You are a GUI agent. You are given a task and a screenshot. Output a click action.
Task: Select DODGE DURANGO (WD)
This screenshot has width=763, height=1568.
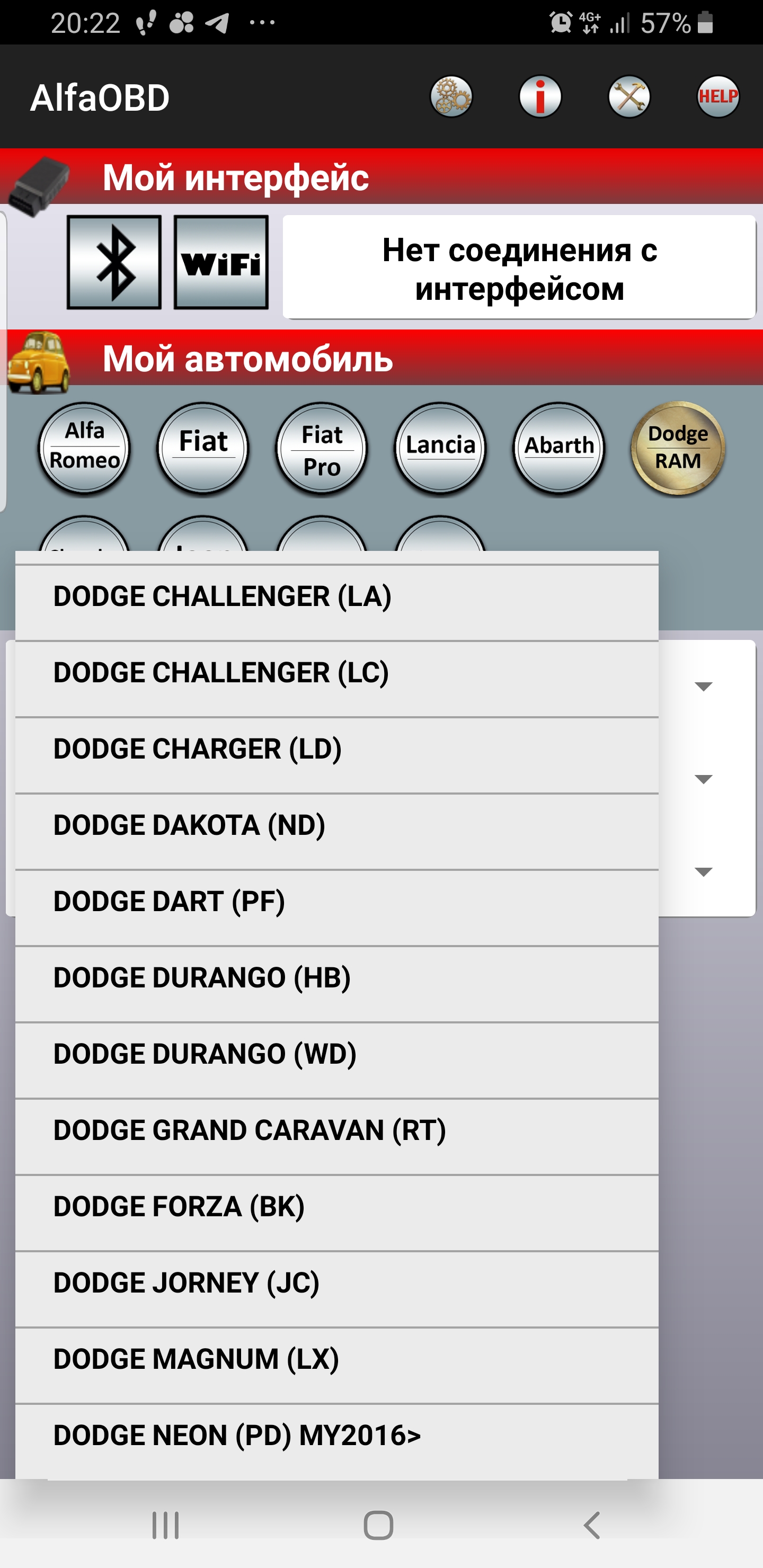(x=336, y=1055)
